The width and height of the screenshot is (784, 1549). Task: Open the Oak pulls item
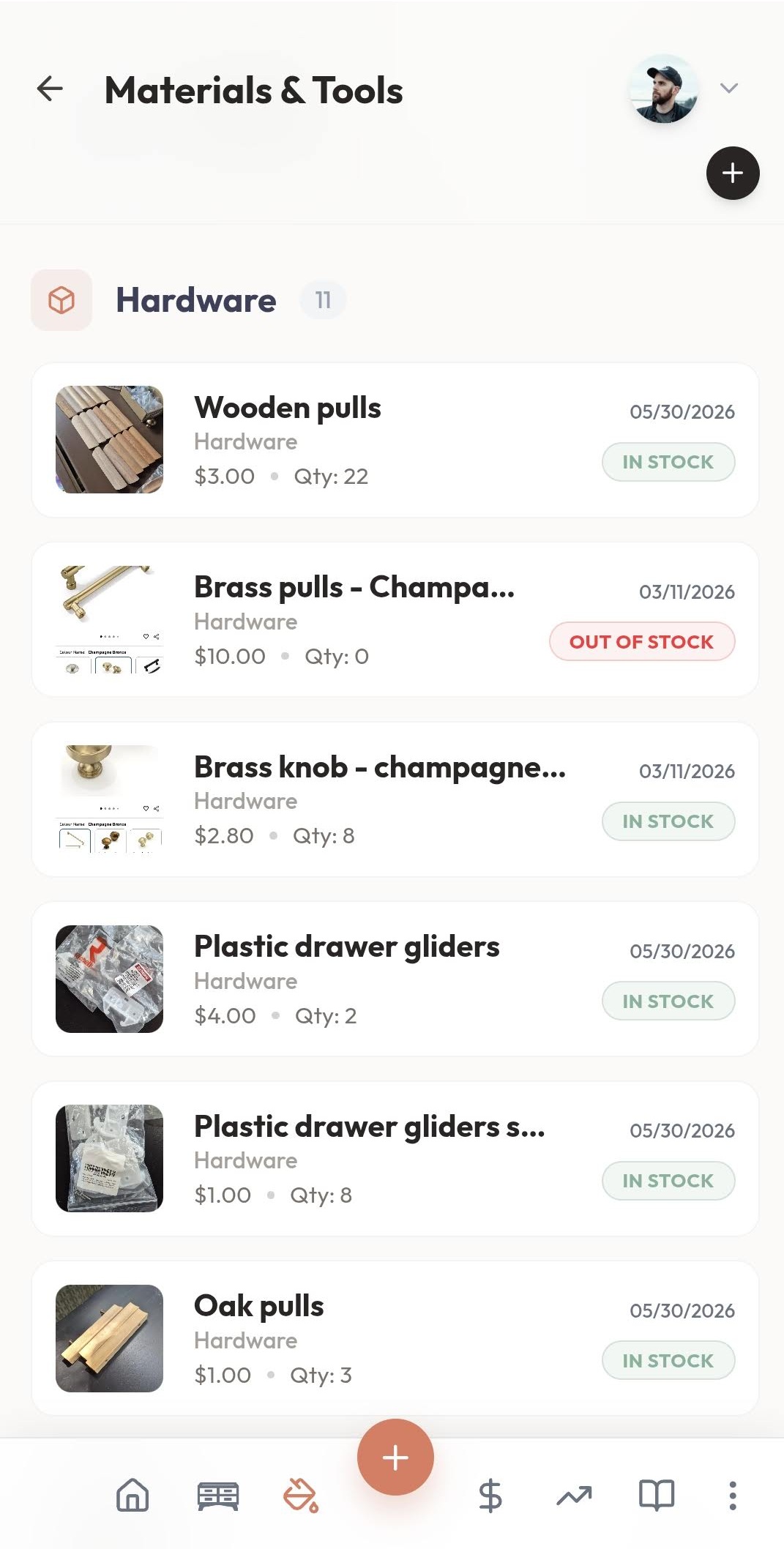click(x=395, y=1338)
